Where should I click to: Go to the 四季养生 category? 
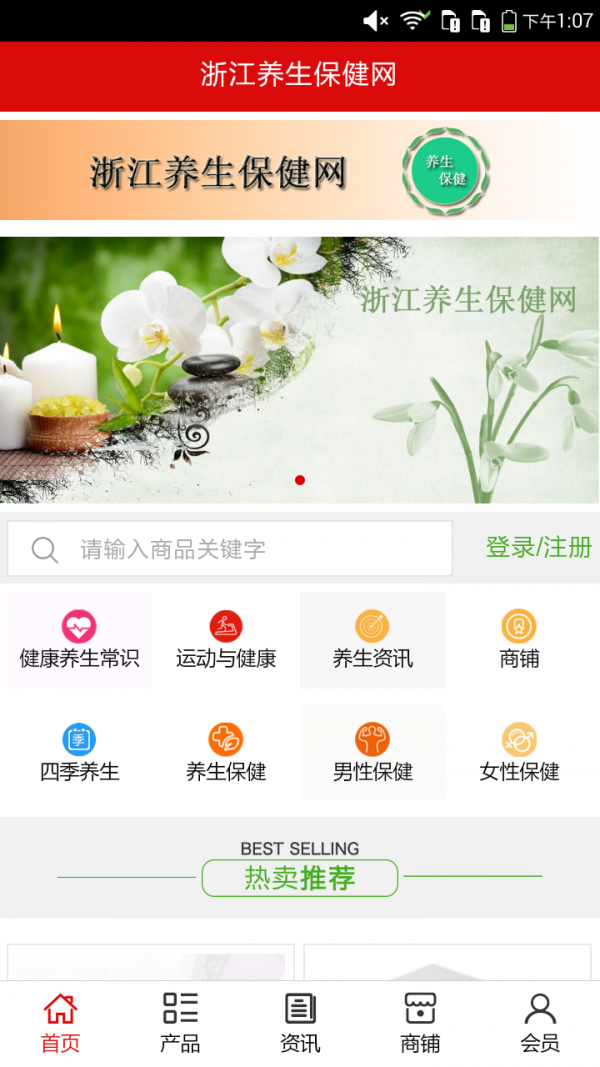(x=79, y=753)
